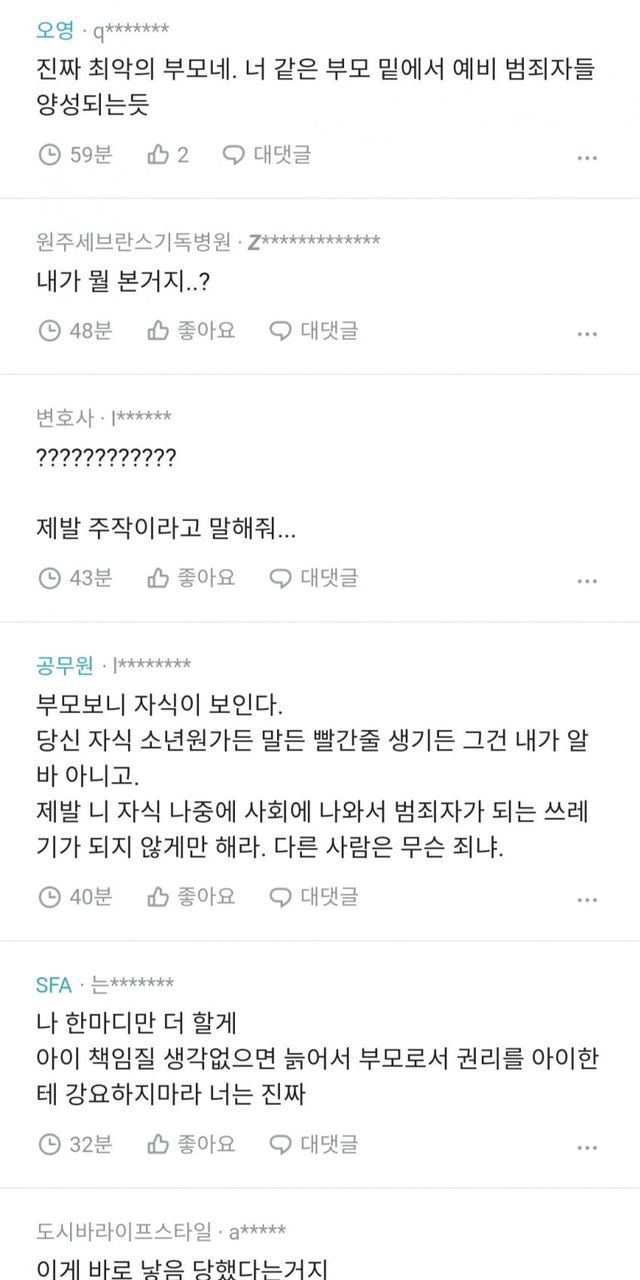
Task: Reply to the SFA comment
Action: 314,1143
